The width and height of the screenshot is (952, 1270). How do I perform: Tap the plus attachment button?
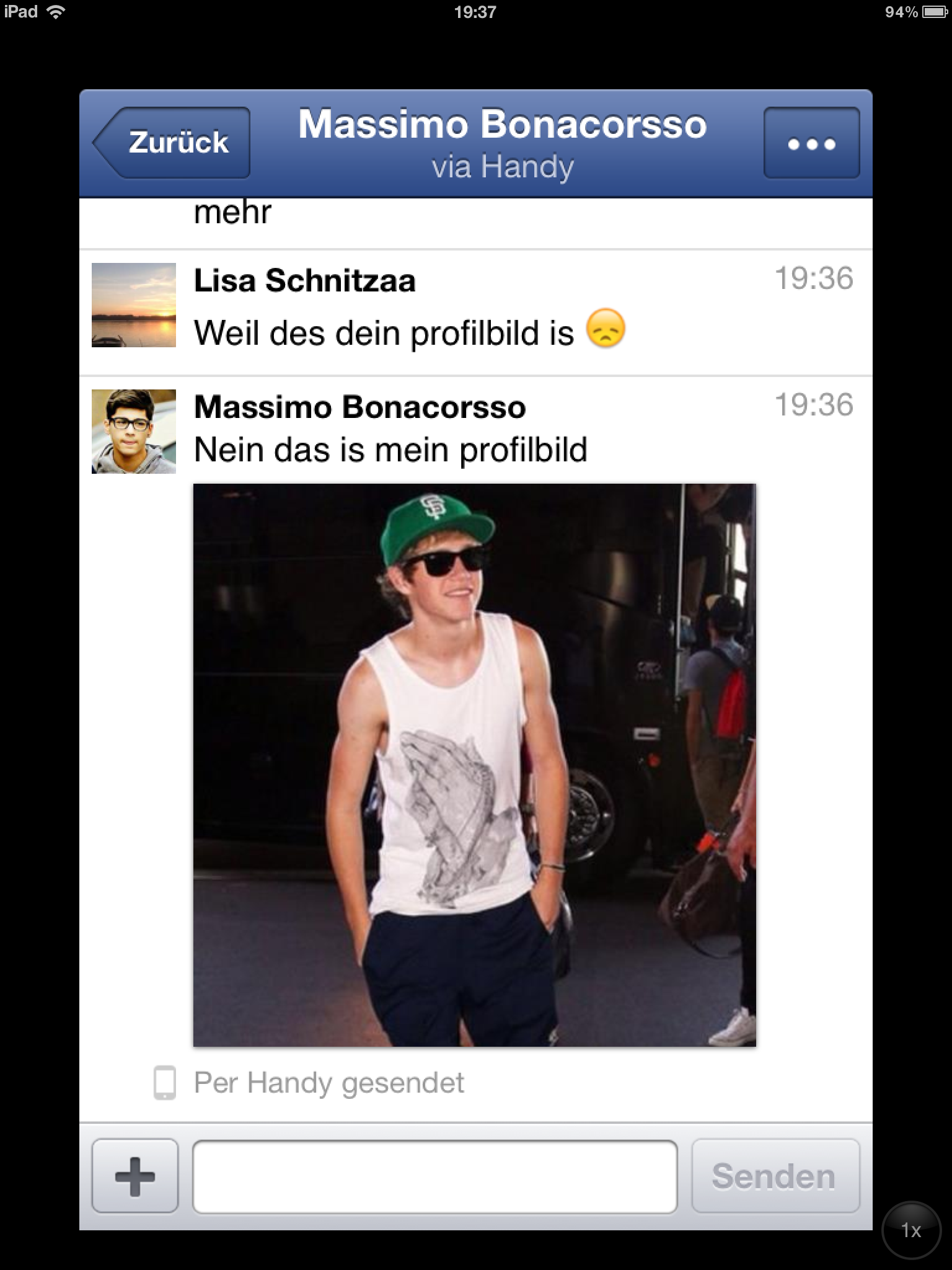coord(135,1176)
